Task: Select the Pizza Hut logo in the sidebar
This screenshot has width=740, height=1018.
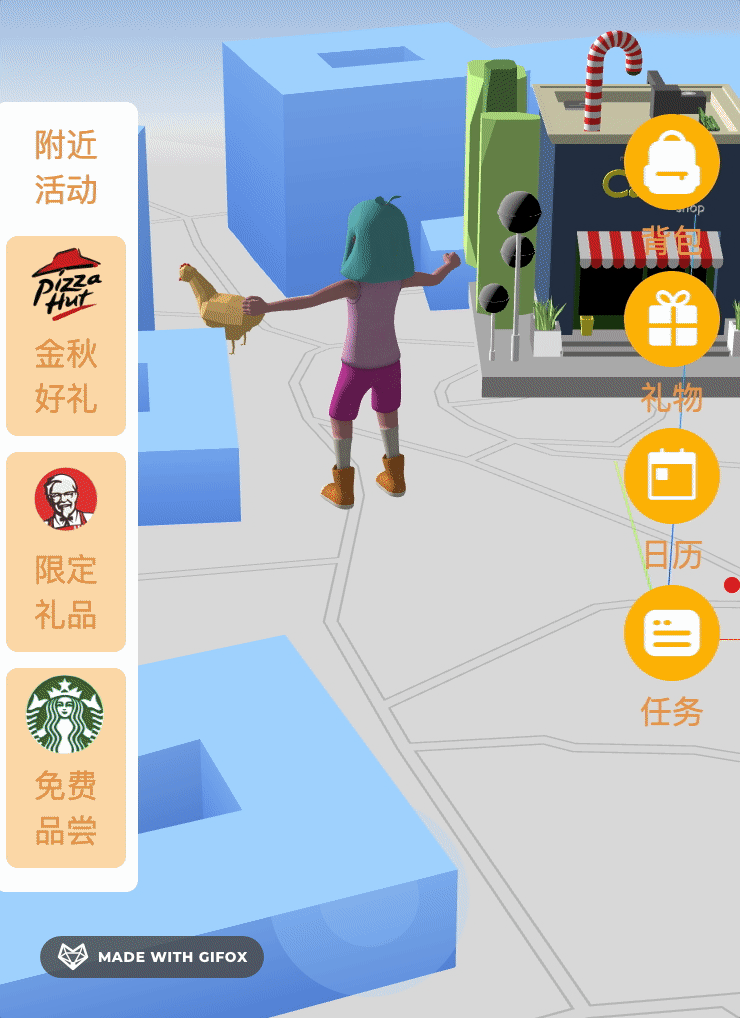Action: [66, 282]
